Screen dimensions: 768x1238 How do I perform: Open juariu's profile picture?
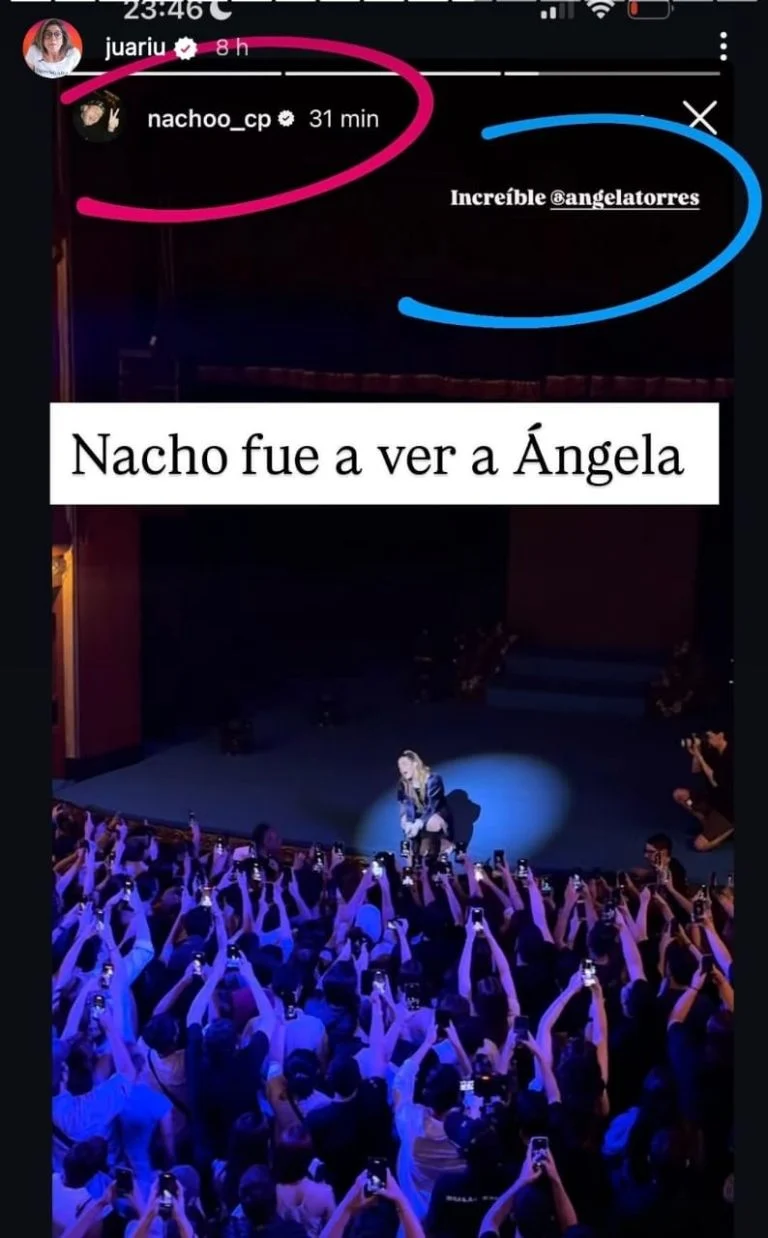pos(52,46)
